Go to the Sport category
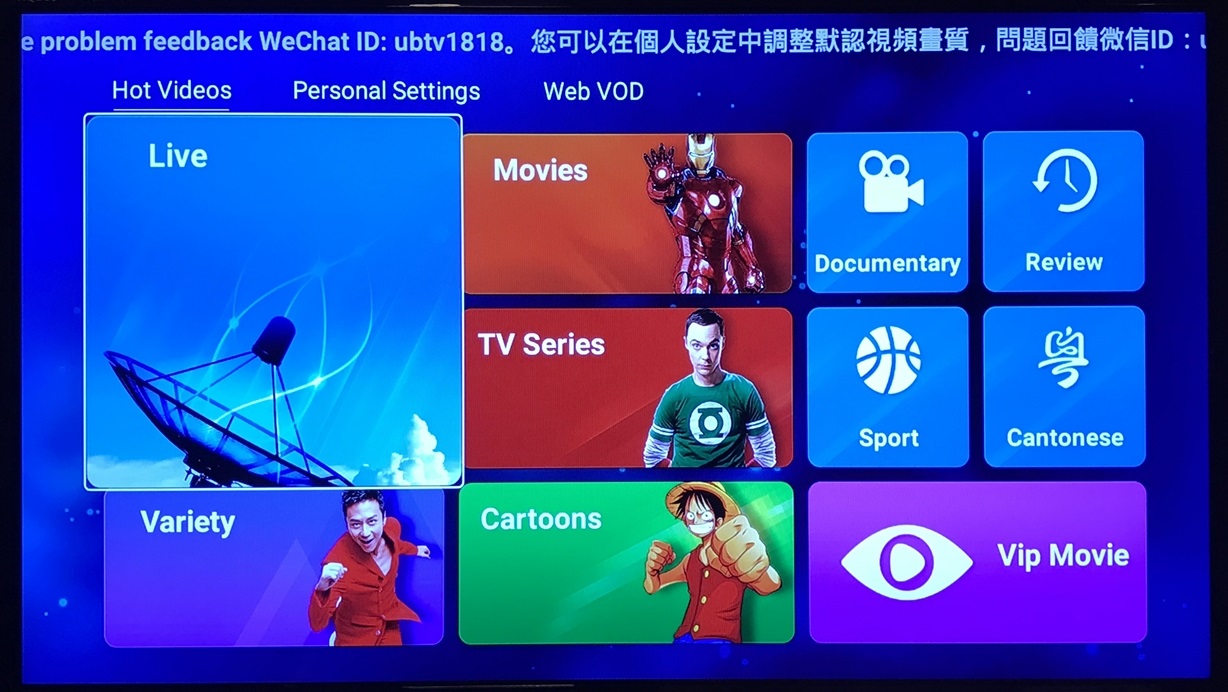 pyautogui.click(x=887, y=387)
